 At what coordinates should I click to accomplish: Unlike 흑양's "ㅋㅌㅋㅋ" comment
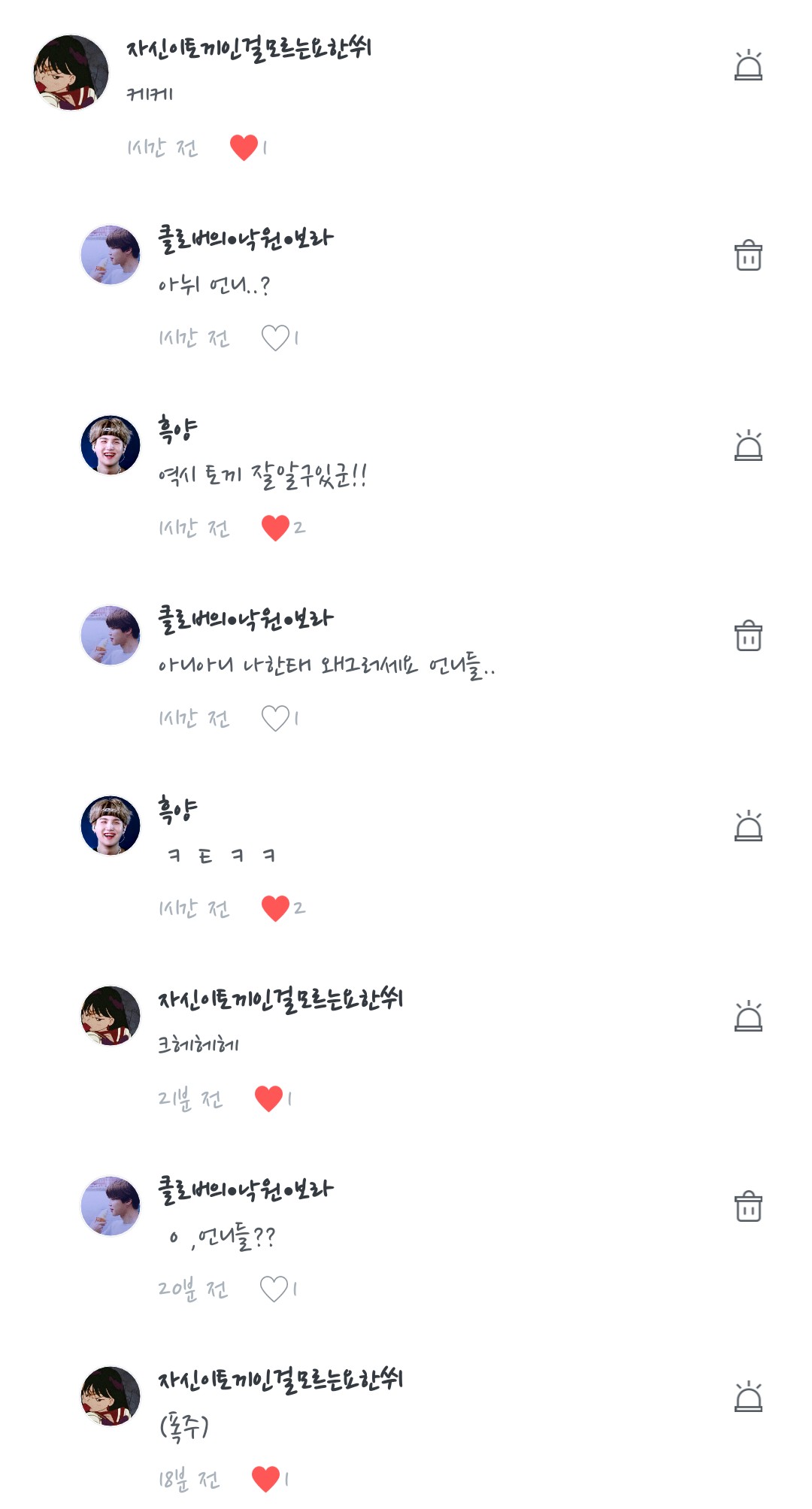pos(275,908)
